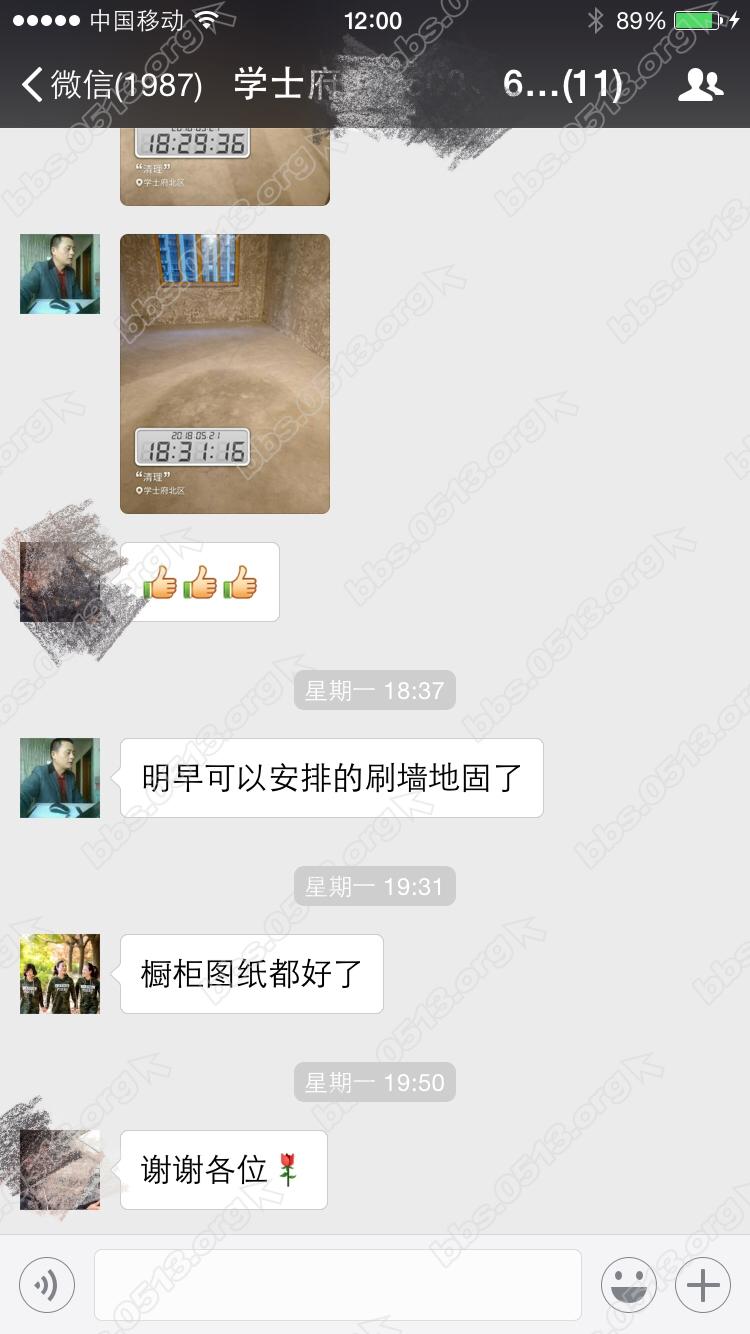This screenshot has width=750, height=1334.
Task: Switch to voice message input
Action: [47, 1284]
